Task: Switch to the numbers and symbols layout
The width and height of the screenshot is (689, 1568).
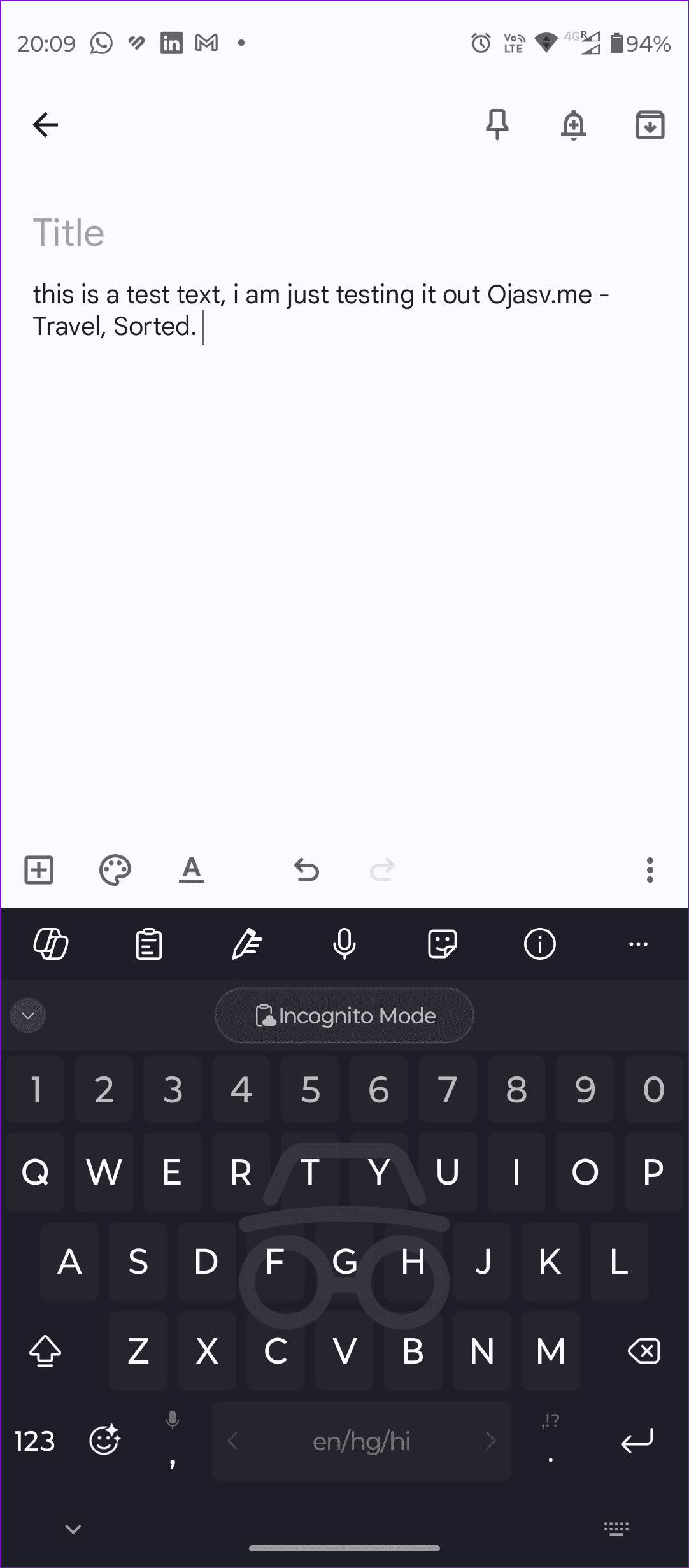Action: pyautogui.click(x=34, y=1441)
